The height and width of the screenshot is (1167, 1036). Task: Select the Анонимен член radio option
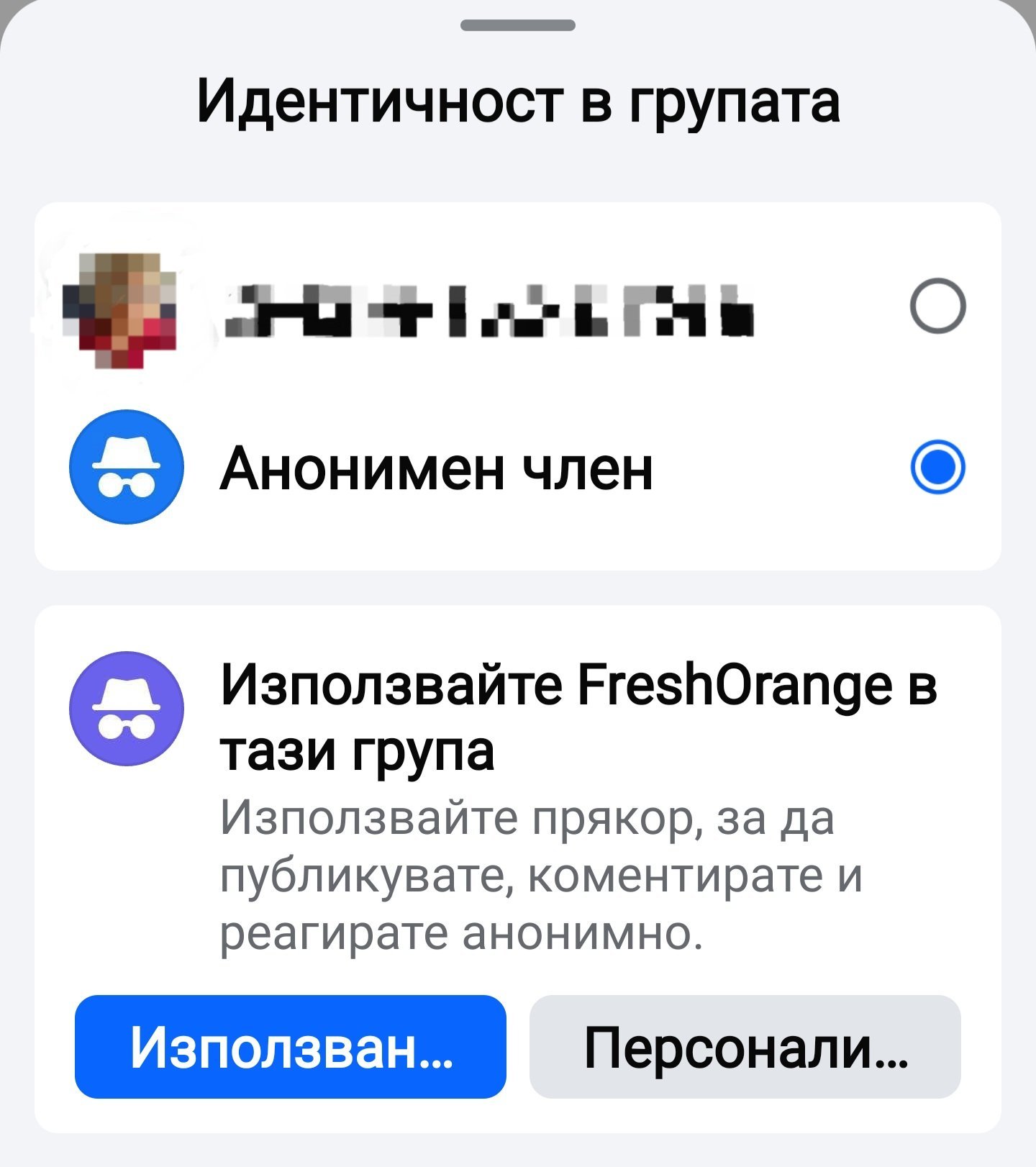pos(937,467)
